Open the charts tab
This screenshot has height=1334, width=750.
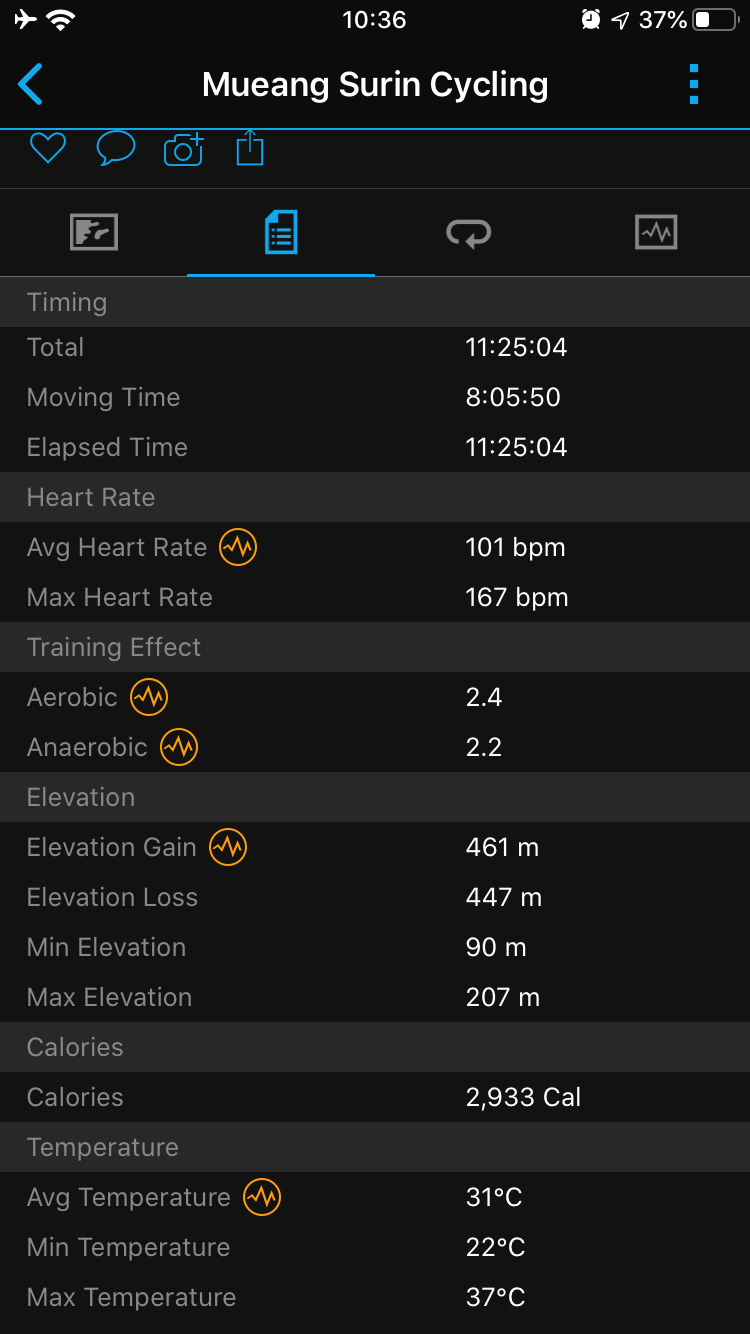(x=656, y=233)
